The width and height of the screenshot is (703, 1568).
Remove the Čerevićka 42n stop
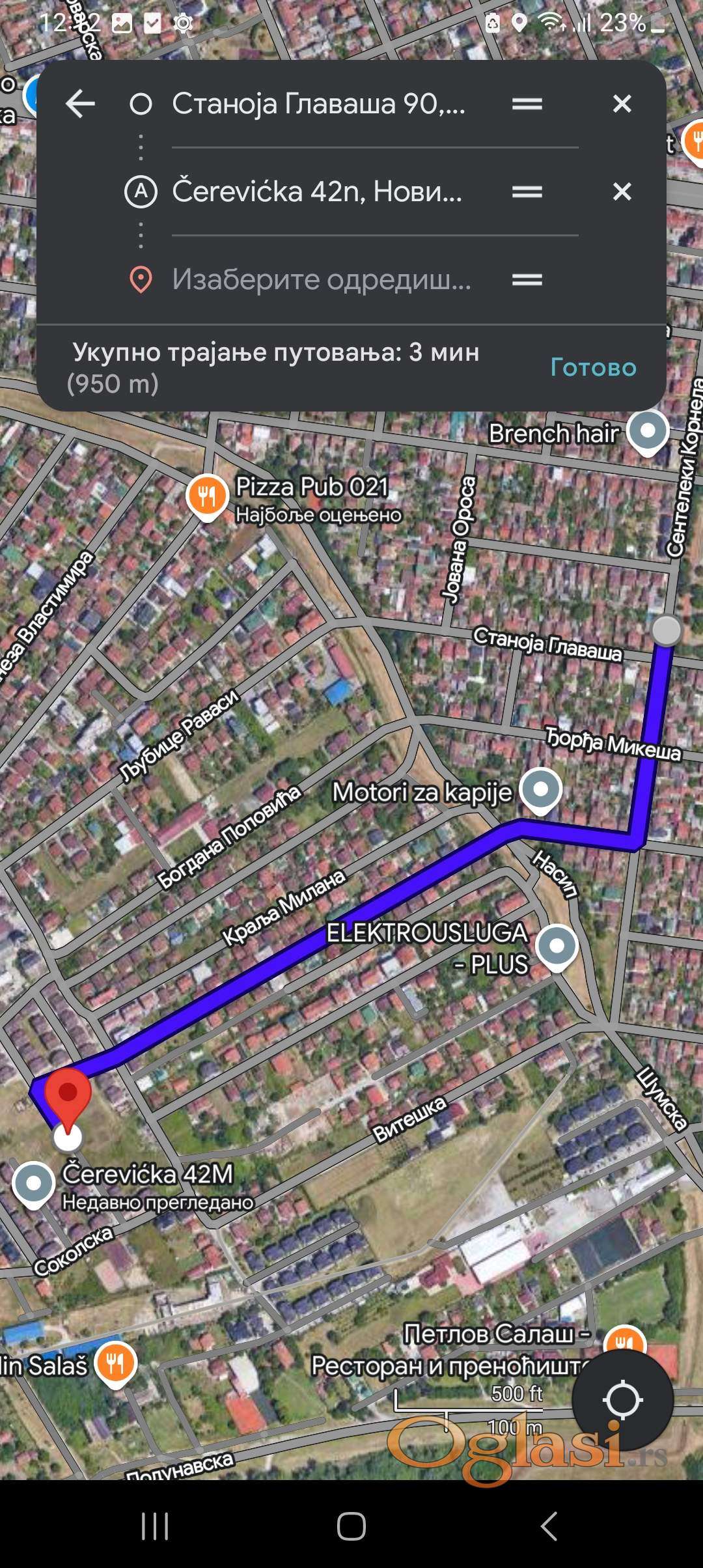(x=622, y=192)
